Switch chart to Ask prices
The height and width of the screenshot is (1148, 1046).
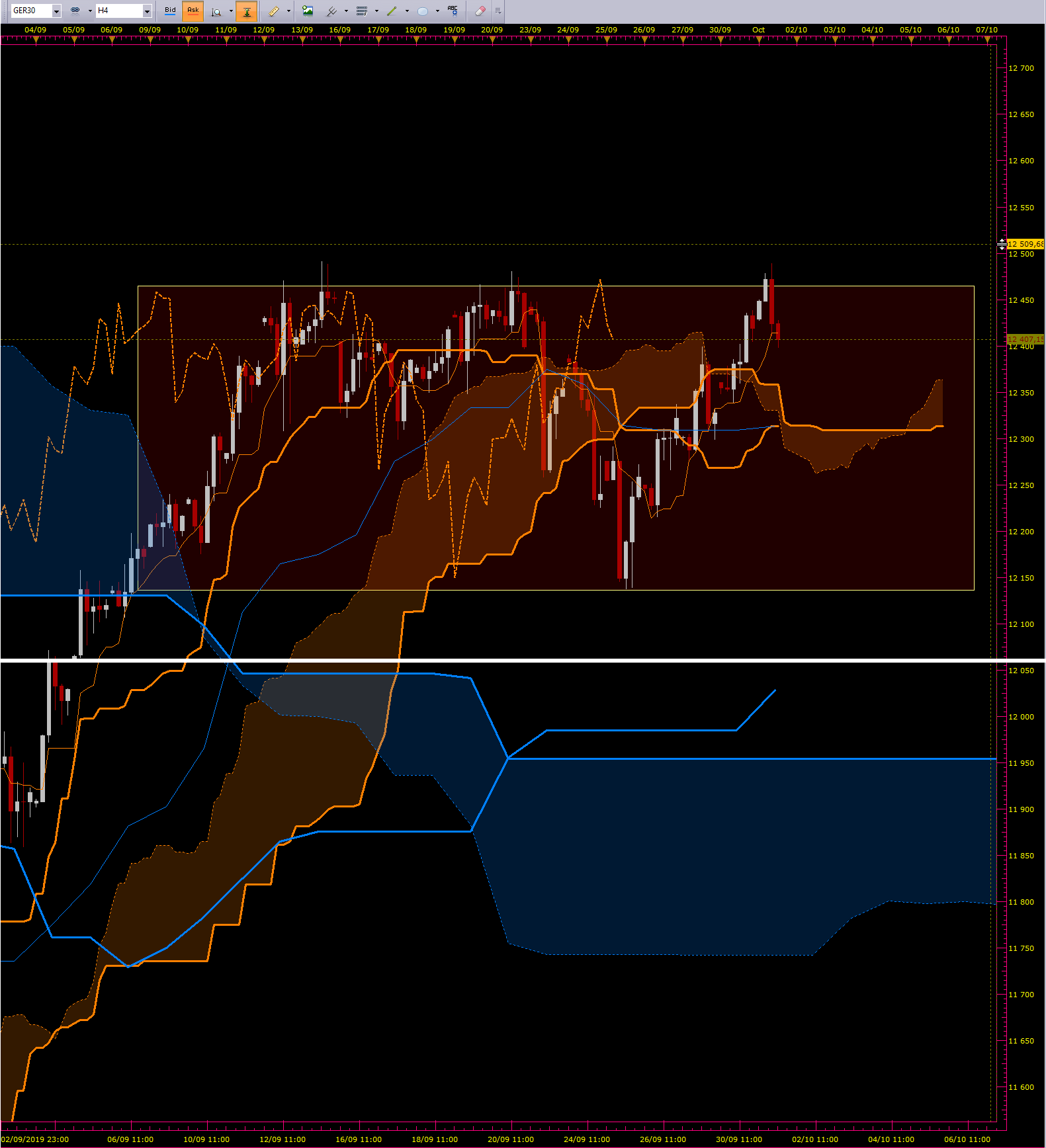193,11
